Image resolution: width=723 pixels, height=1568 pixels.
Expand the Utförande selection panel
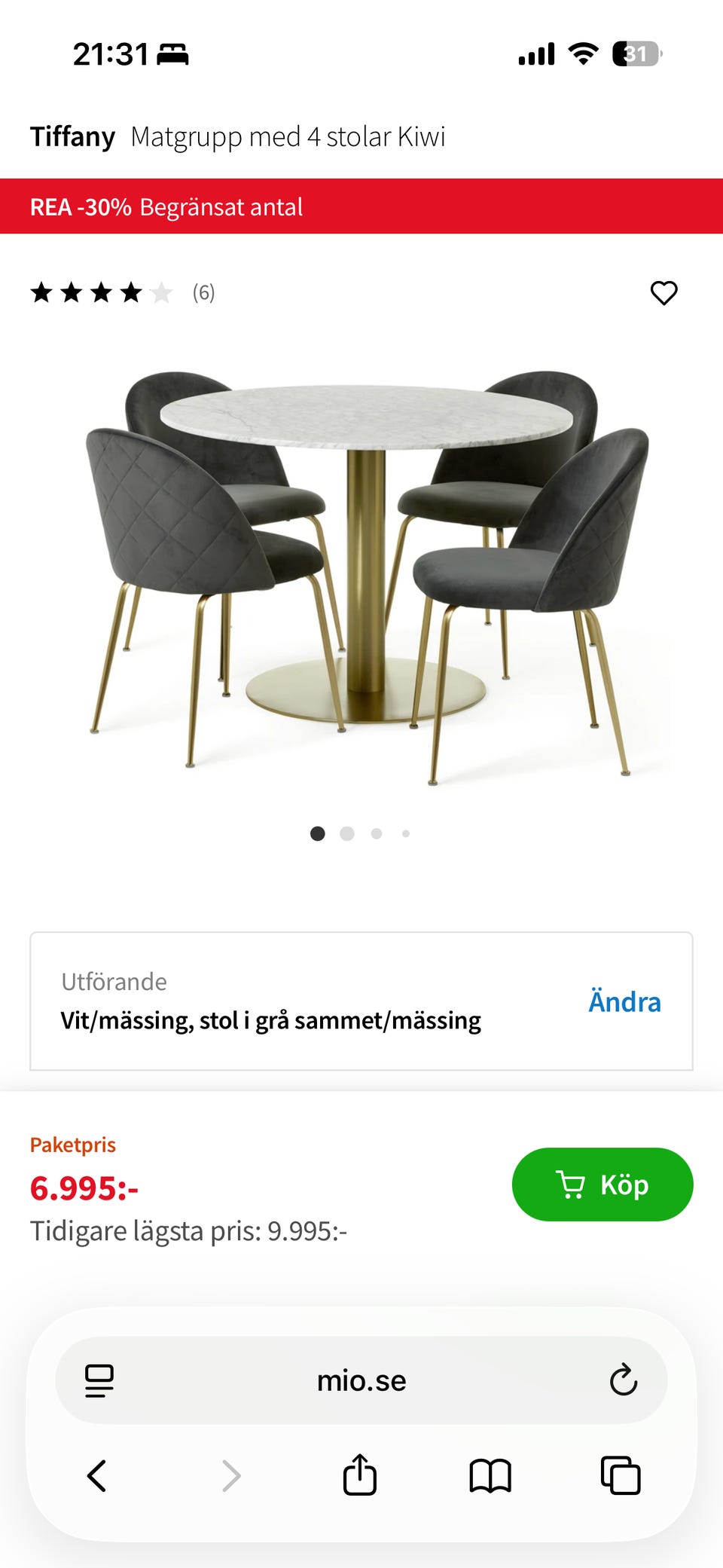point(361,1001)
